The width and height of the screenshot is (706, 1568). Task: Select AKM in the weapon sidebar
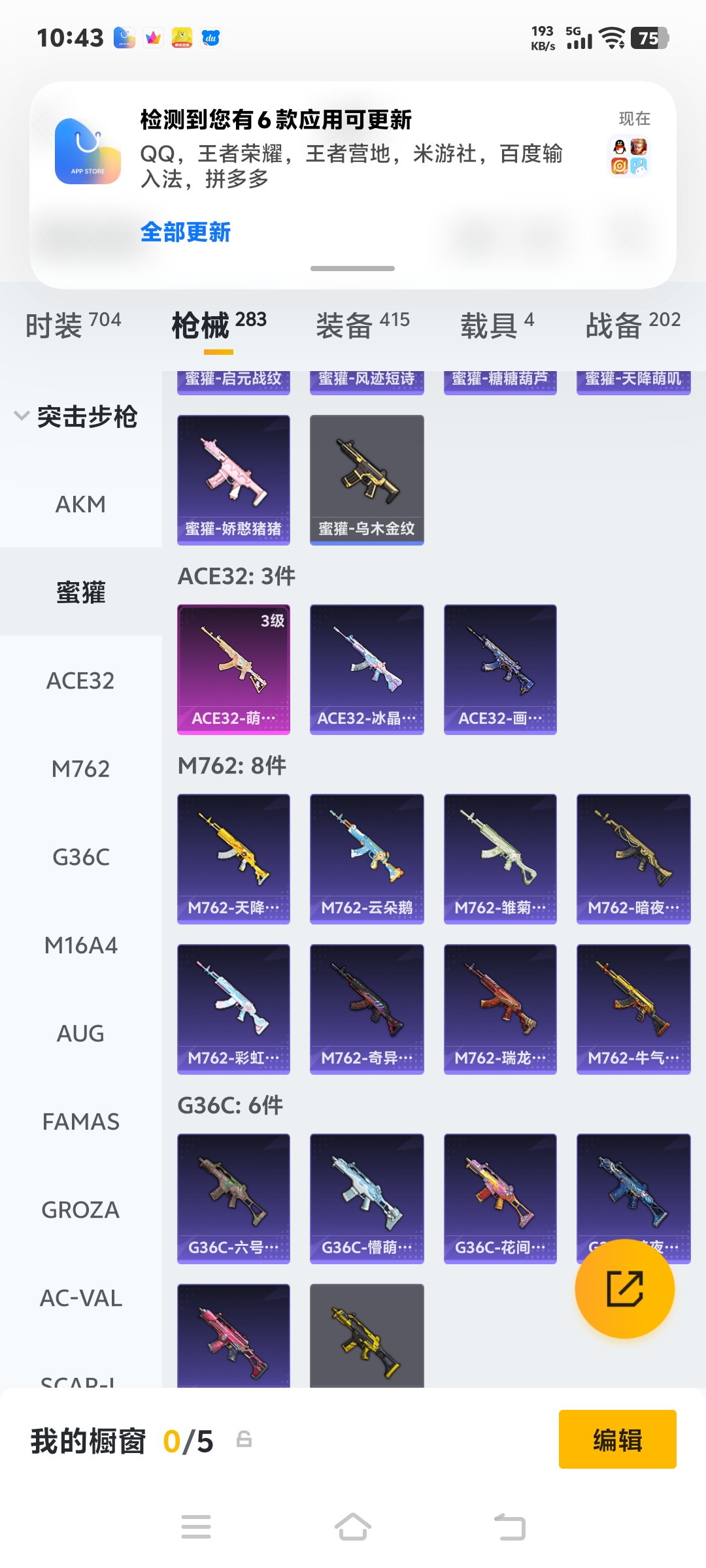point(80,504)
